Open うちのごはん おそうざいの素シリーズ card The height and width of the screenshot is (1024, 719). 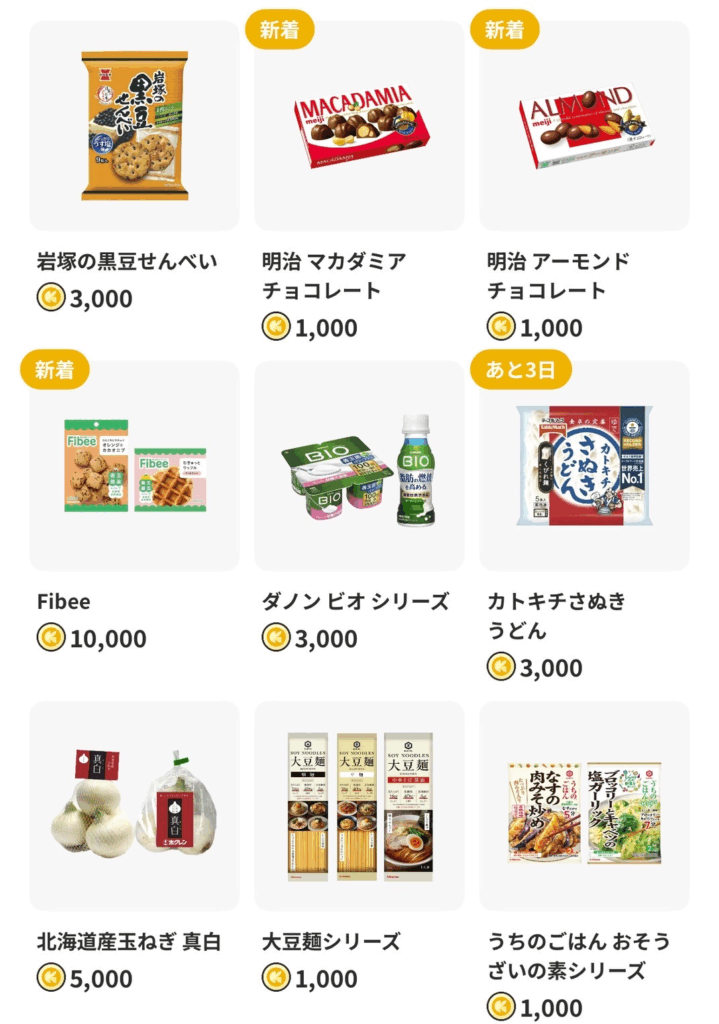tap(584, 807)
